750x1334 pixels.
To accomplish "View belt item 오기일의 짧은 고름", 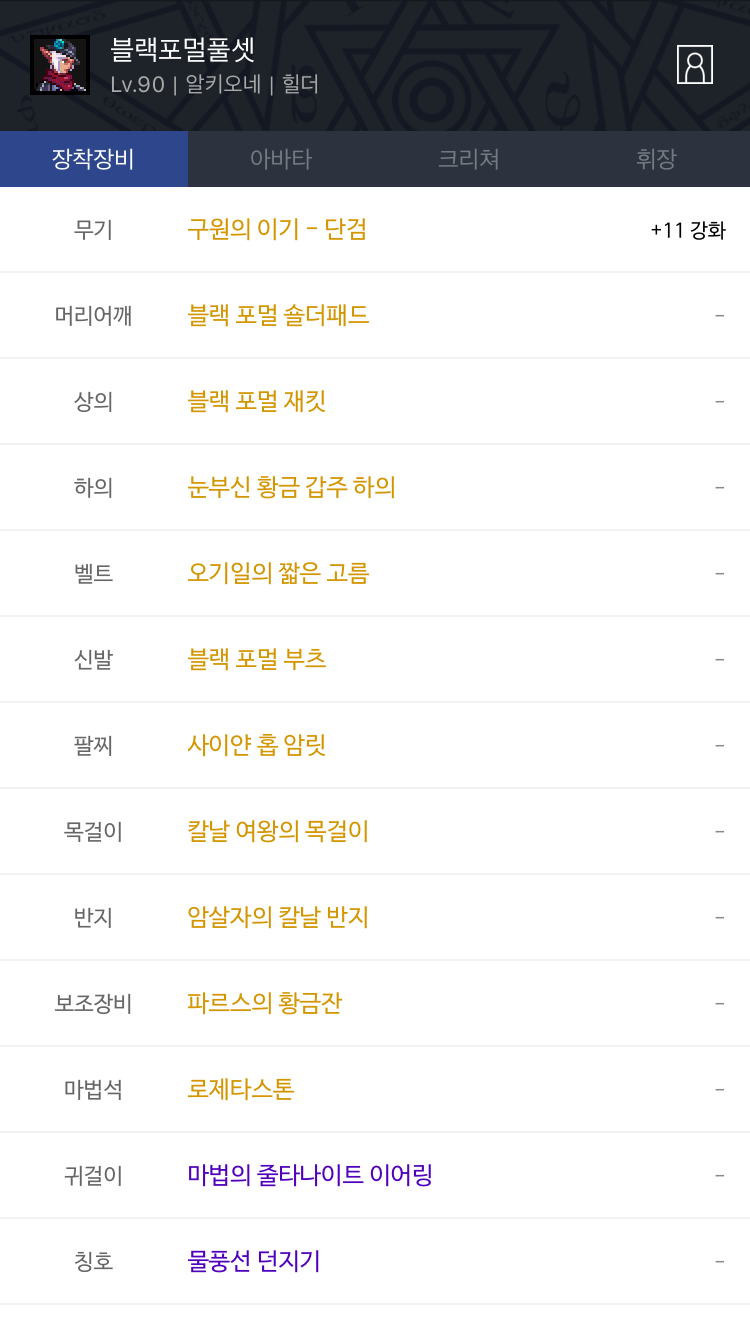I will coord(278,573).
